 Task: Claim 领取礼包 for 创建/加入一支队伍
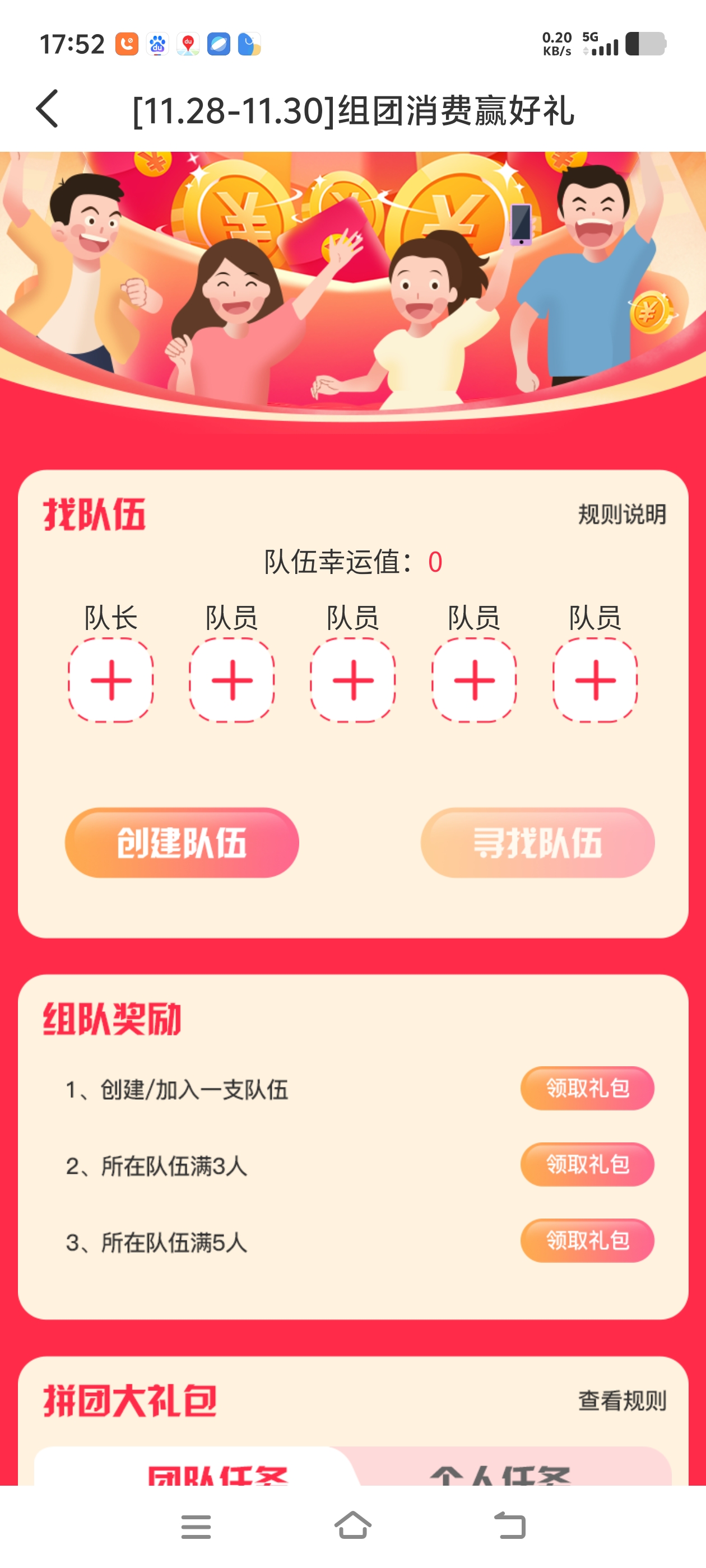[587, 1088]
